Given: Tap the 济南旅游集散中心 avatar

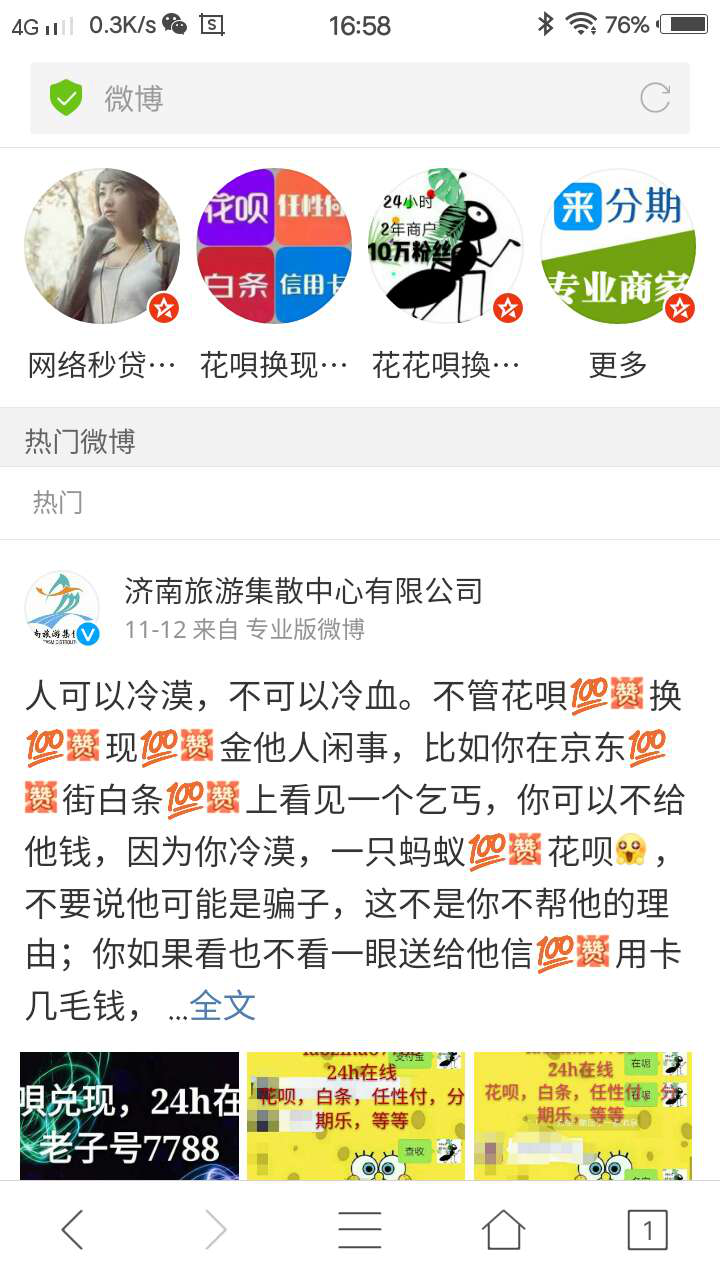Looking at the screenshot, I should pyautogui.click(x=62, y=608).
